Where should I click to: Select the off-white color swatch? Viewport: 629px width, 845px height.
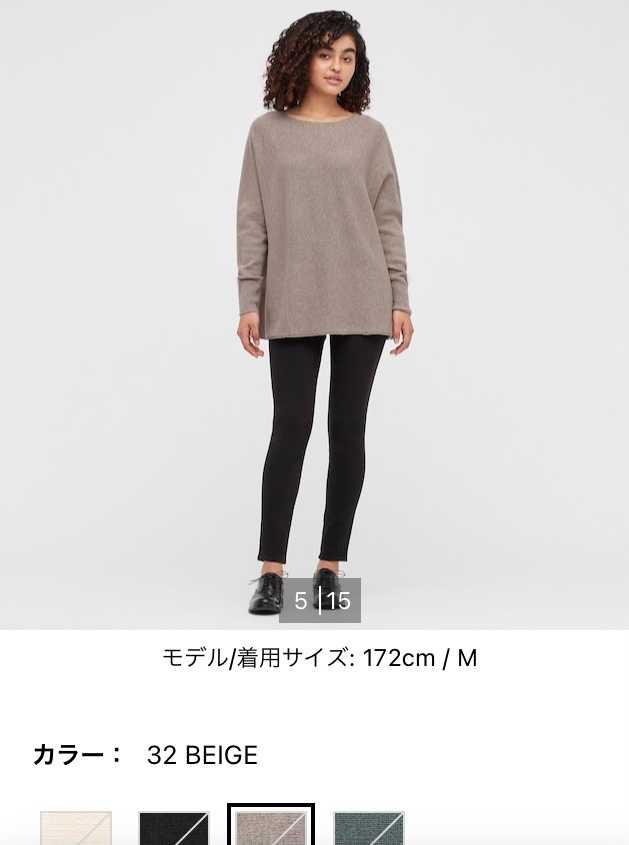tap(76, 828)
